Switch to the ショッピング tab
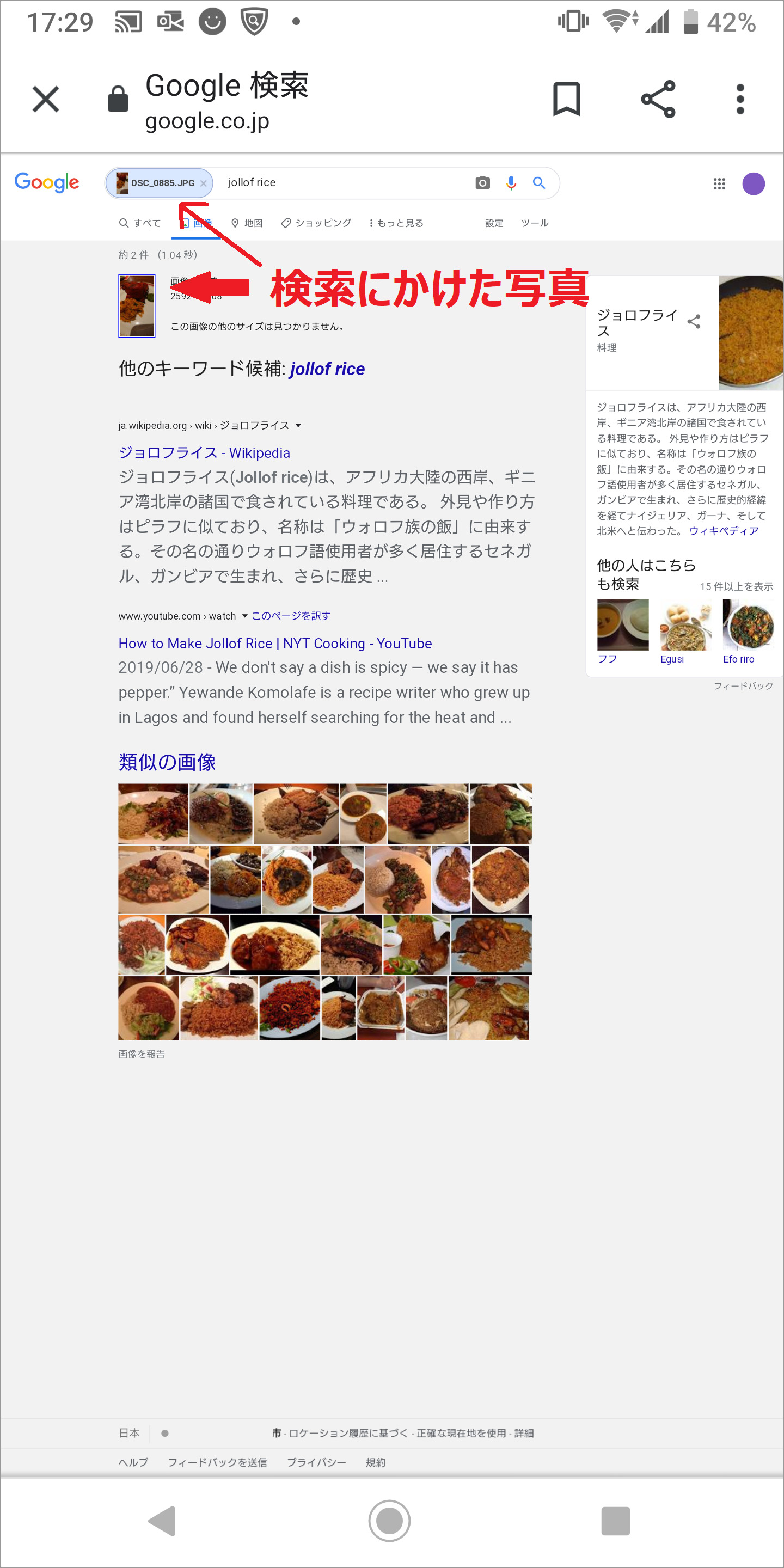The image size is (784, 1568). coord(316,223)
